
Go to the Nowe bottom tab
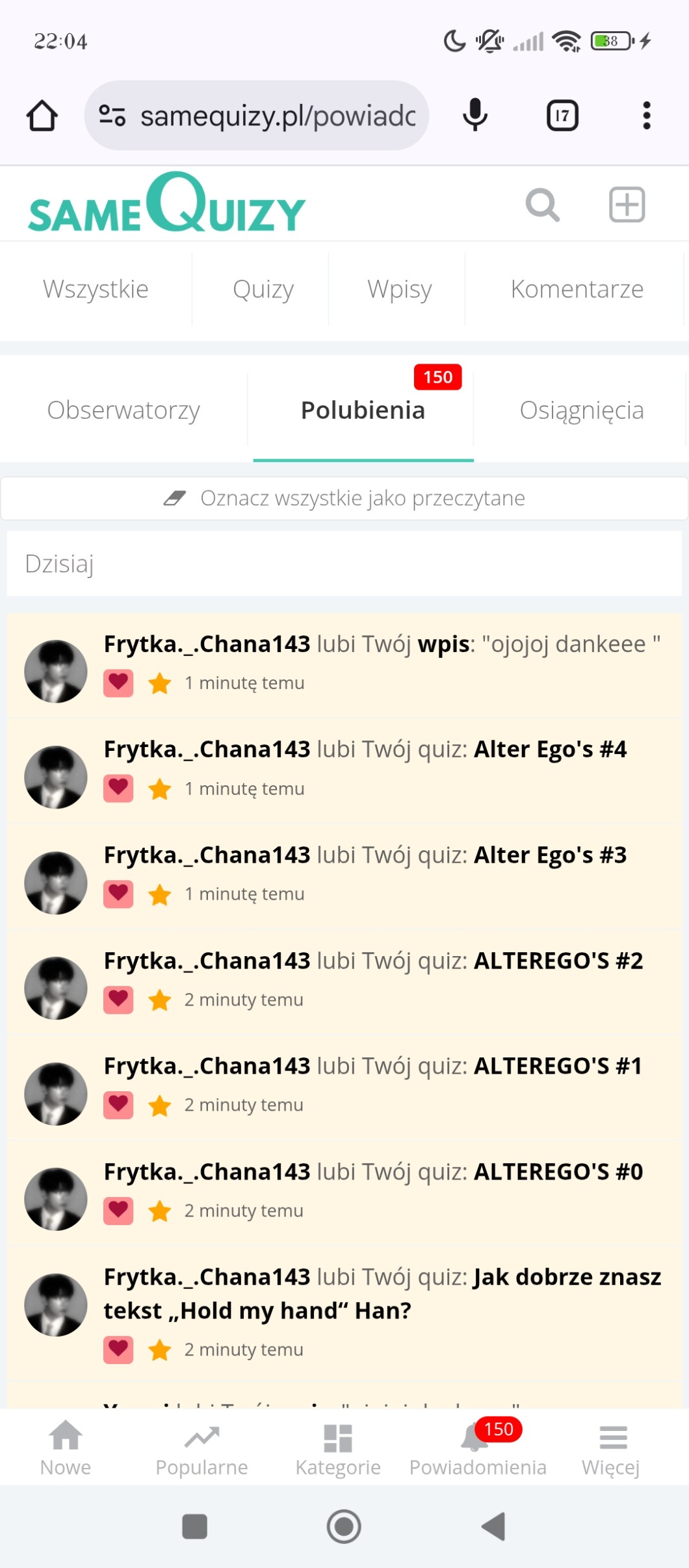point(66,1450)
